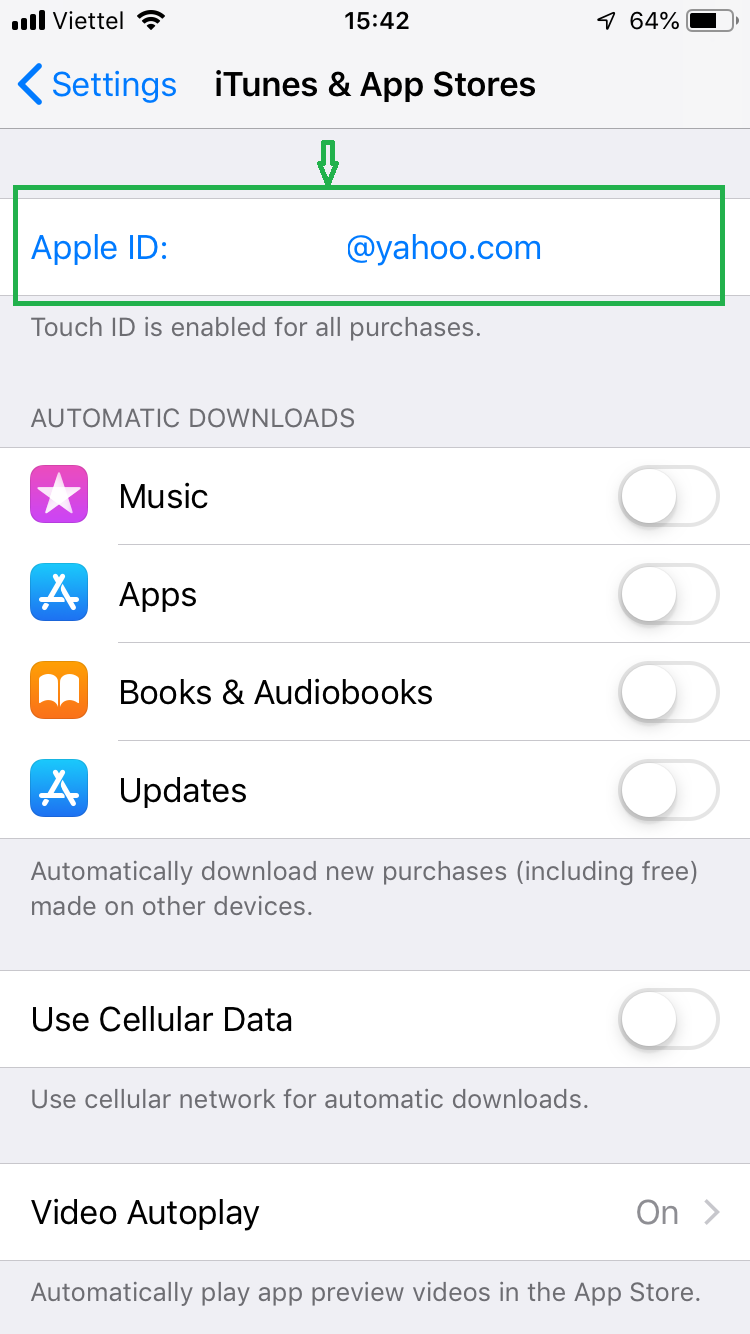Turn on automatic downloads for Apps
750x1334 pixels.
[x=668, y=594]
